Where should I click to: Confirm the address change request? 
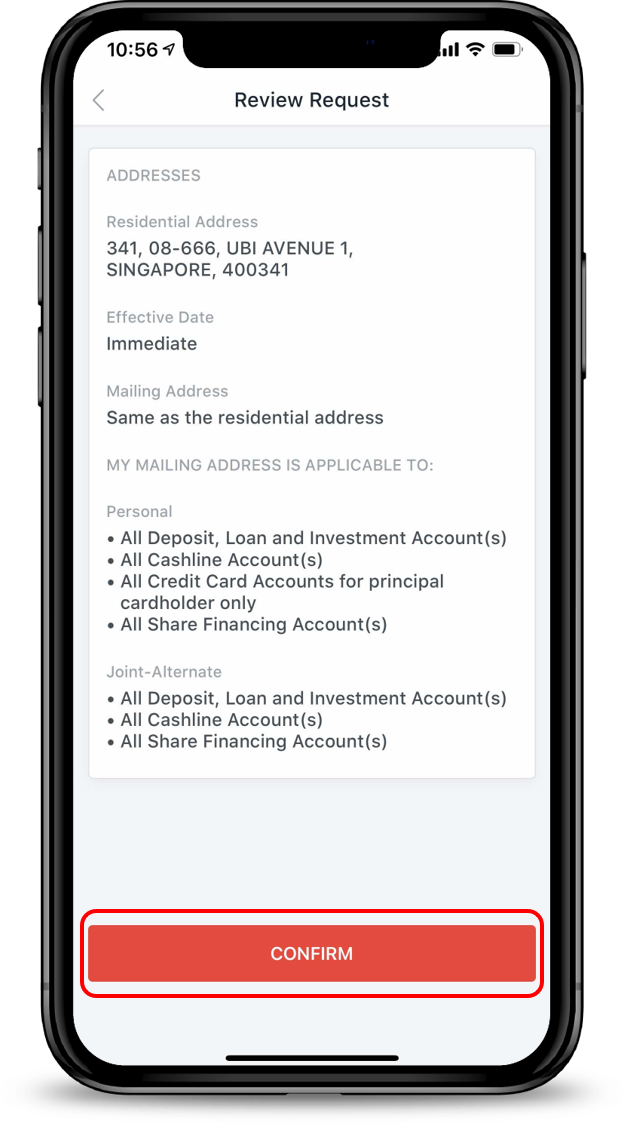click(311, 953)
